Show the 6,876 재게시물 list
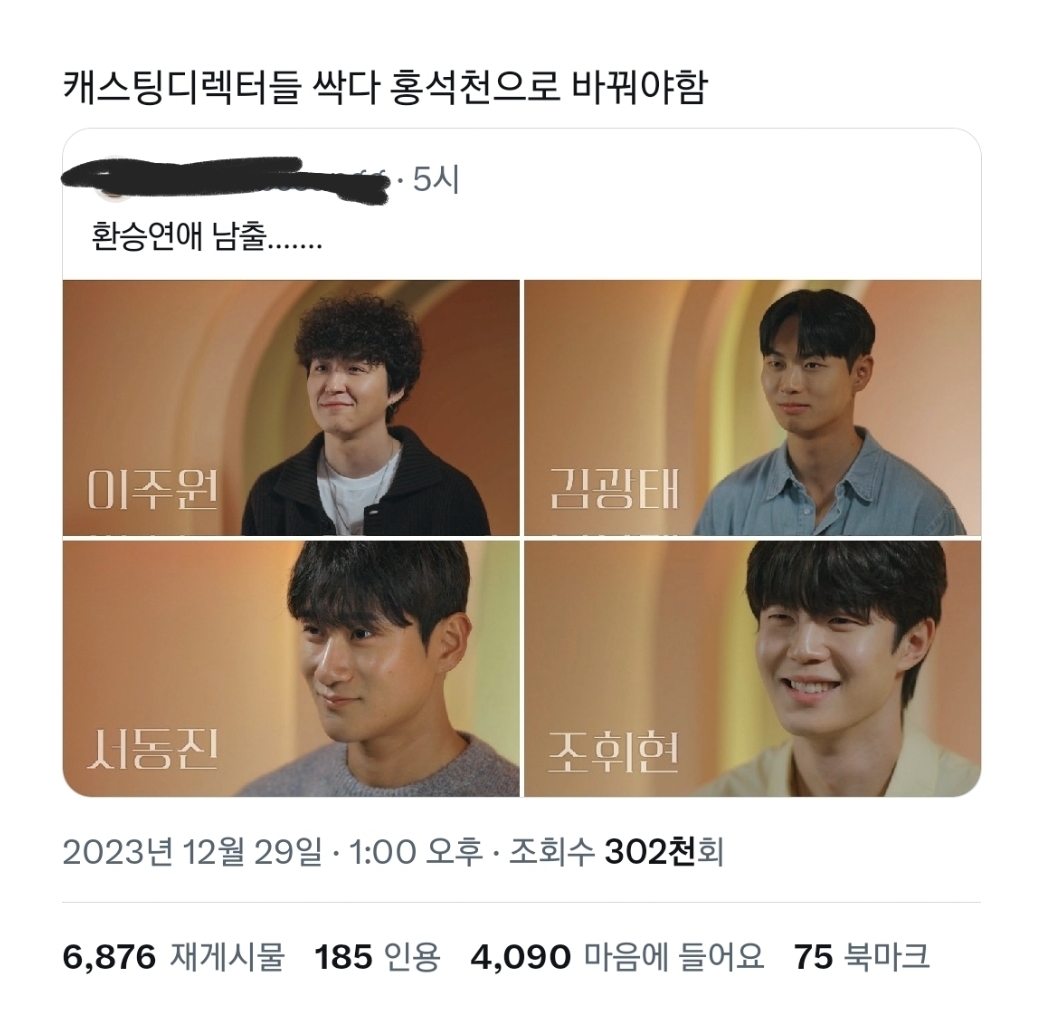1058x1035 pixels. tap(173, 957)
